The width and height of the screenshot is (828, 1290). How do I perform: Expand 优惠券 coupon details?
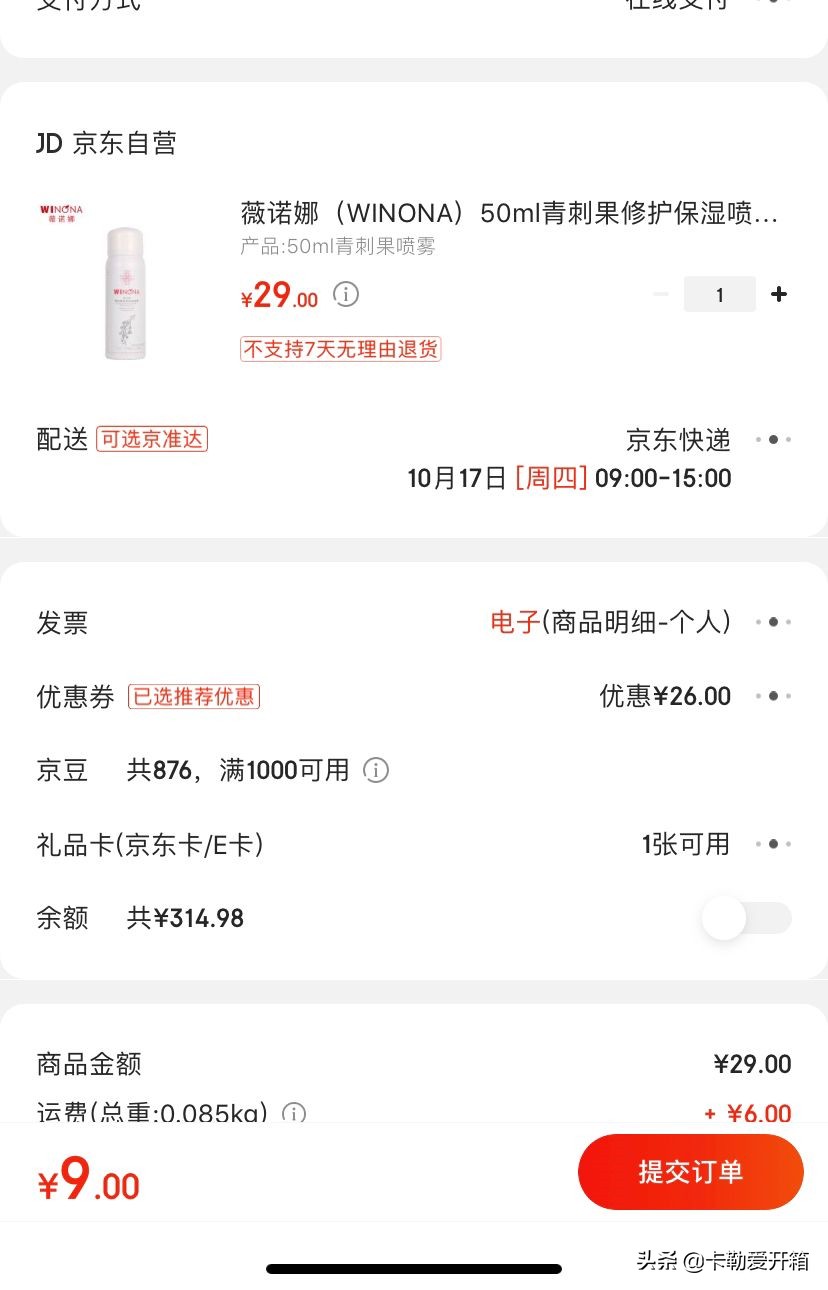(x=772, y=696)
